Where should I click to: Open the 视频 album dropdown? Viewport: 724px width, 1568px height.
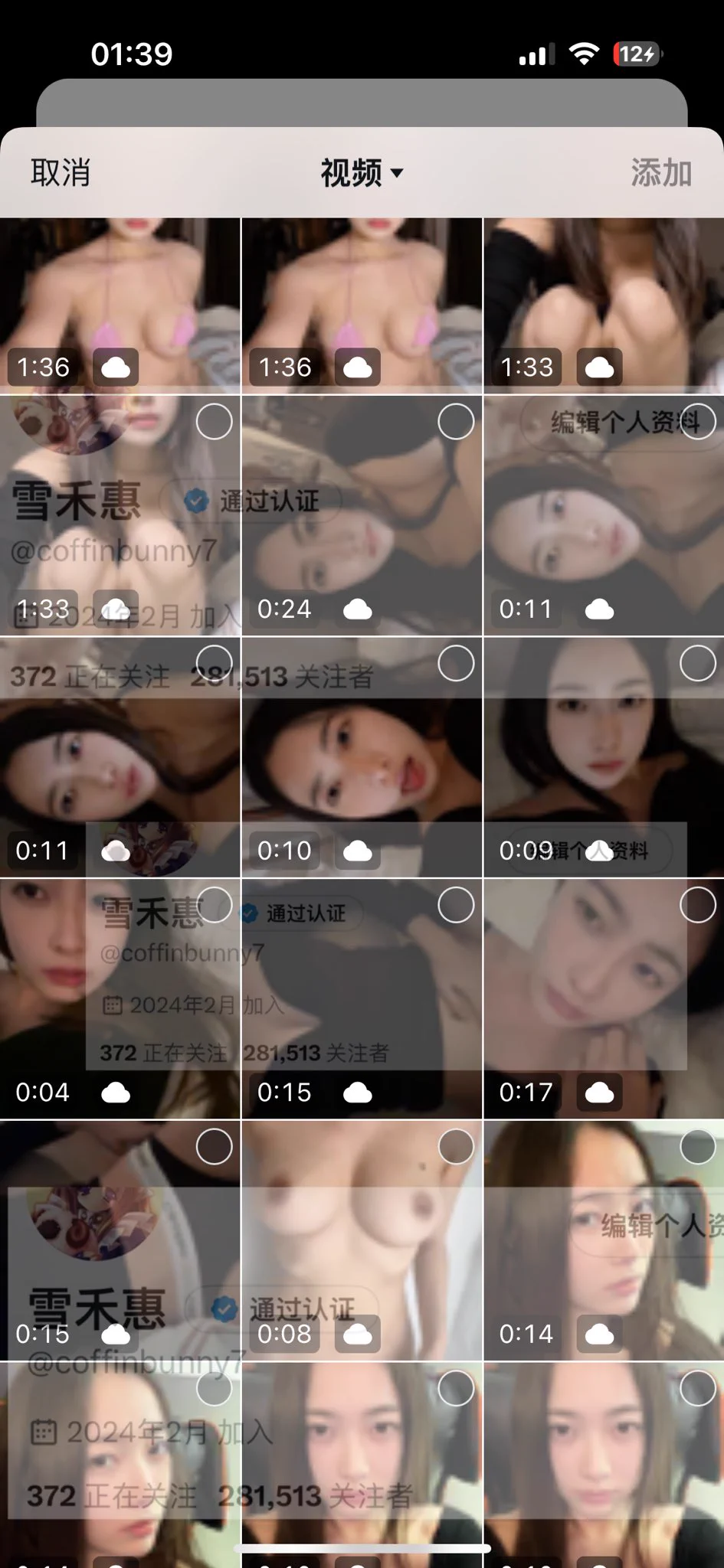[x=361, y=173]
